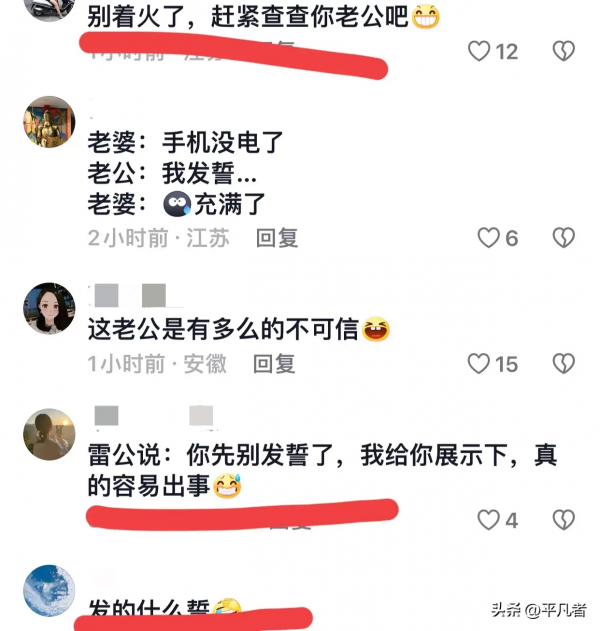This screenshot has height=631, width=600.
Task: Open avatar of the "老婆：手机没电了" commenter
Action: [x=49, y=122]
